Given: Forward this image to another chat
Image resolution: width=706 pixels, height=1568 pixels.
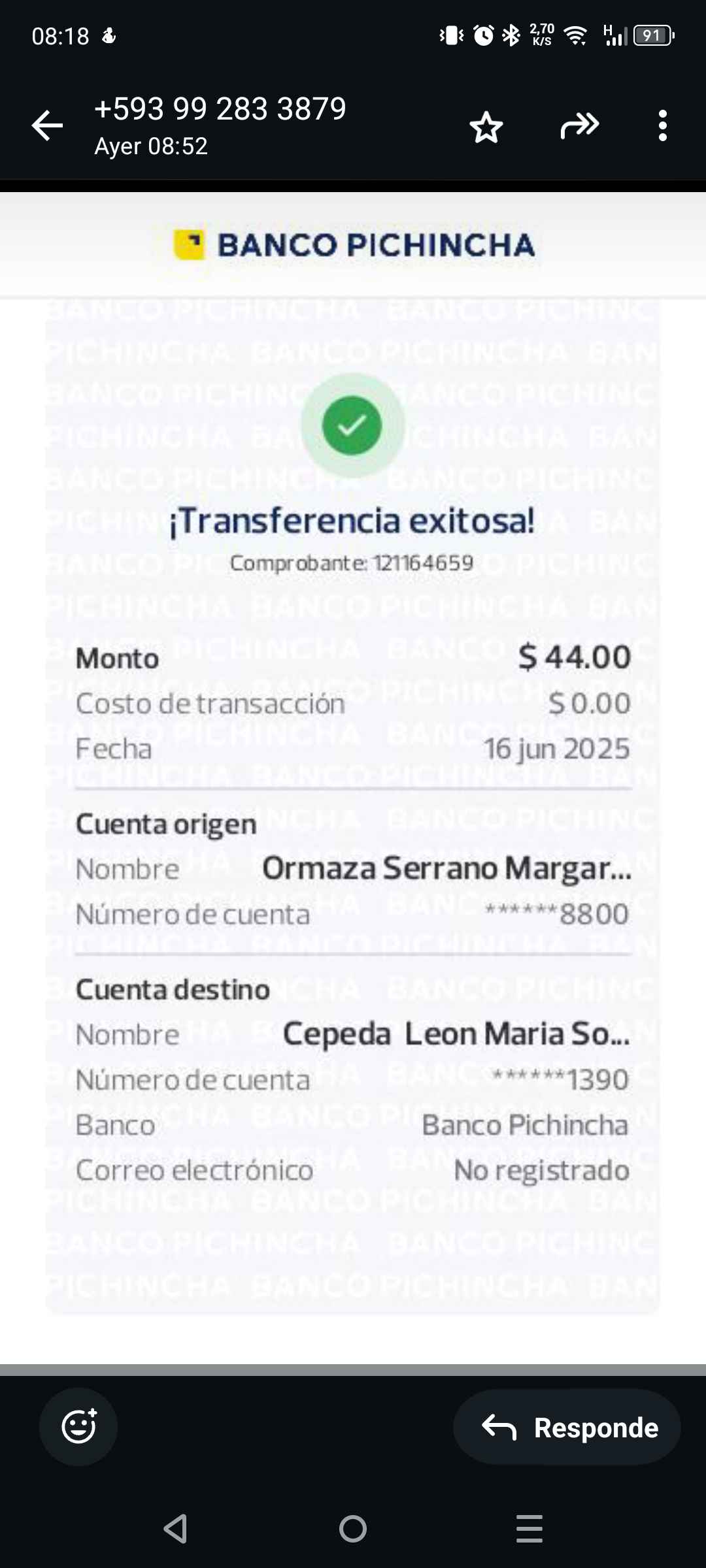Looking at the screenshot, I should (579, 125).
